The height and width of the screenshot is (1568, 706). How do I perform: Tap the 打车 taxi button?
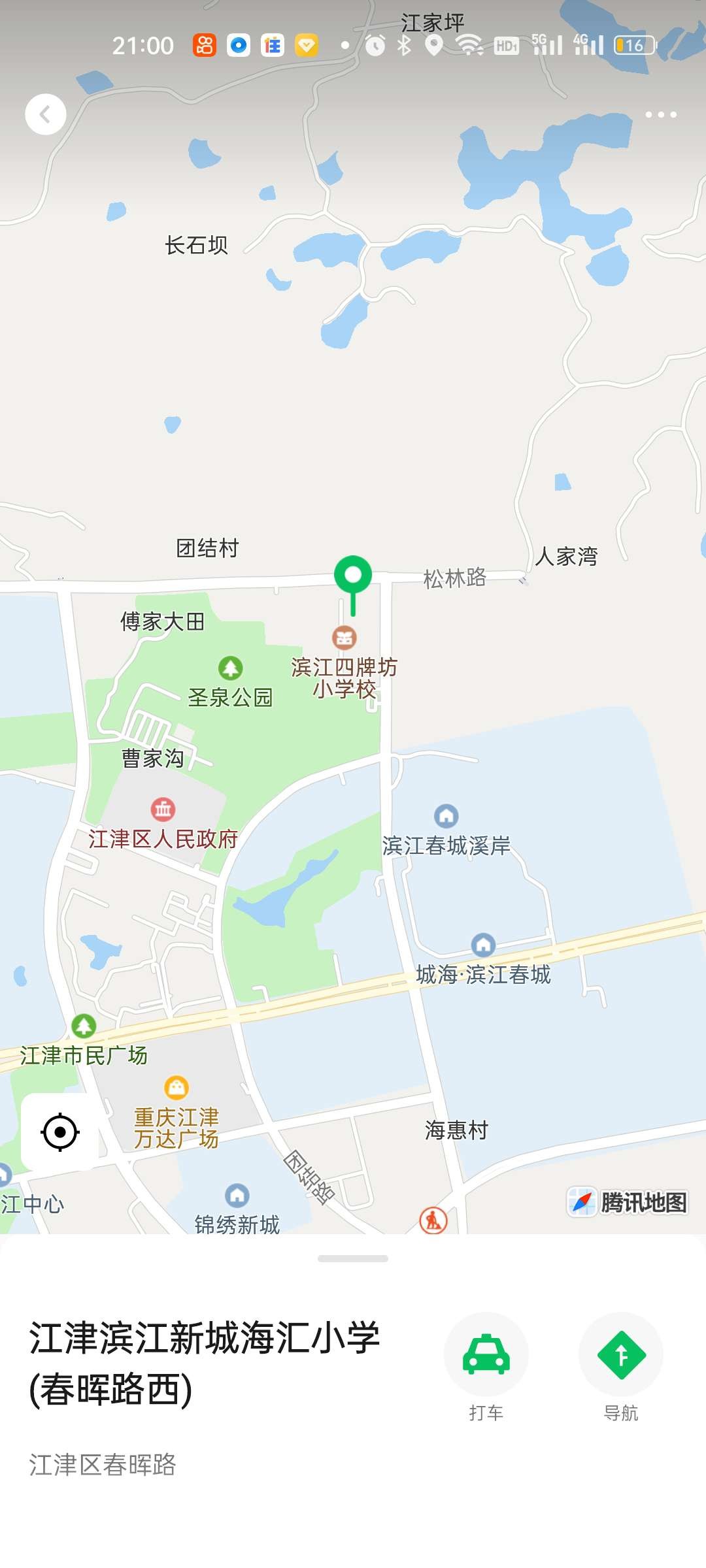(x=486, y=1356)
